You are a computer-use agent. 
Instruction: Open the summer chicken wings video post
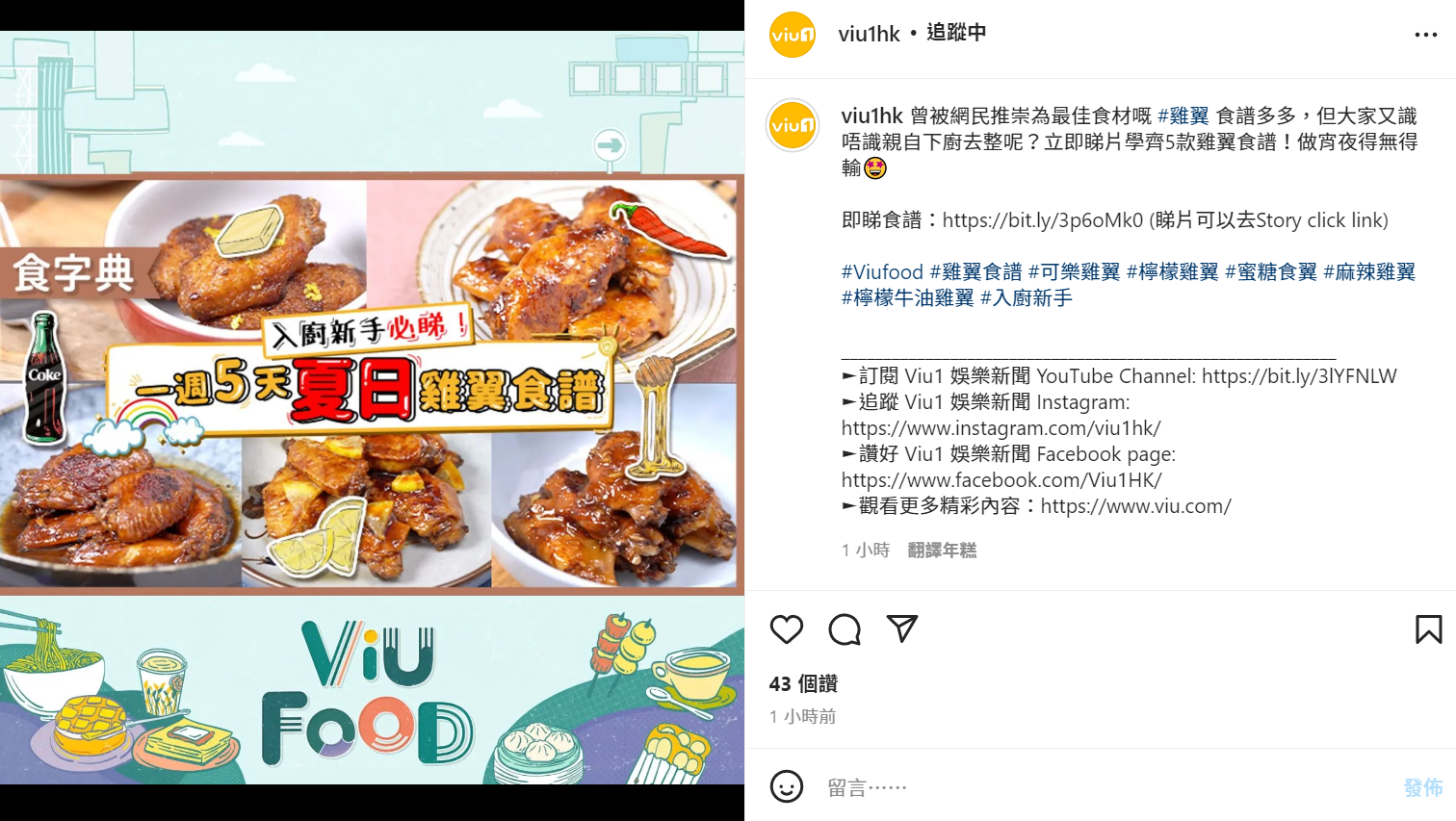pyautogui.click(x=372, y=383)
